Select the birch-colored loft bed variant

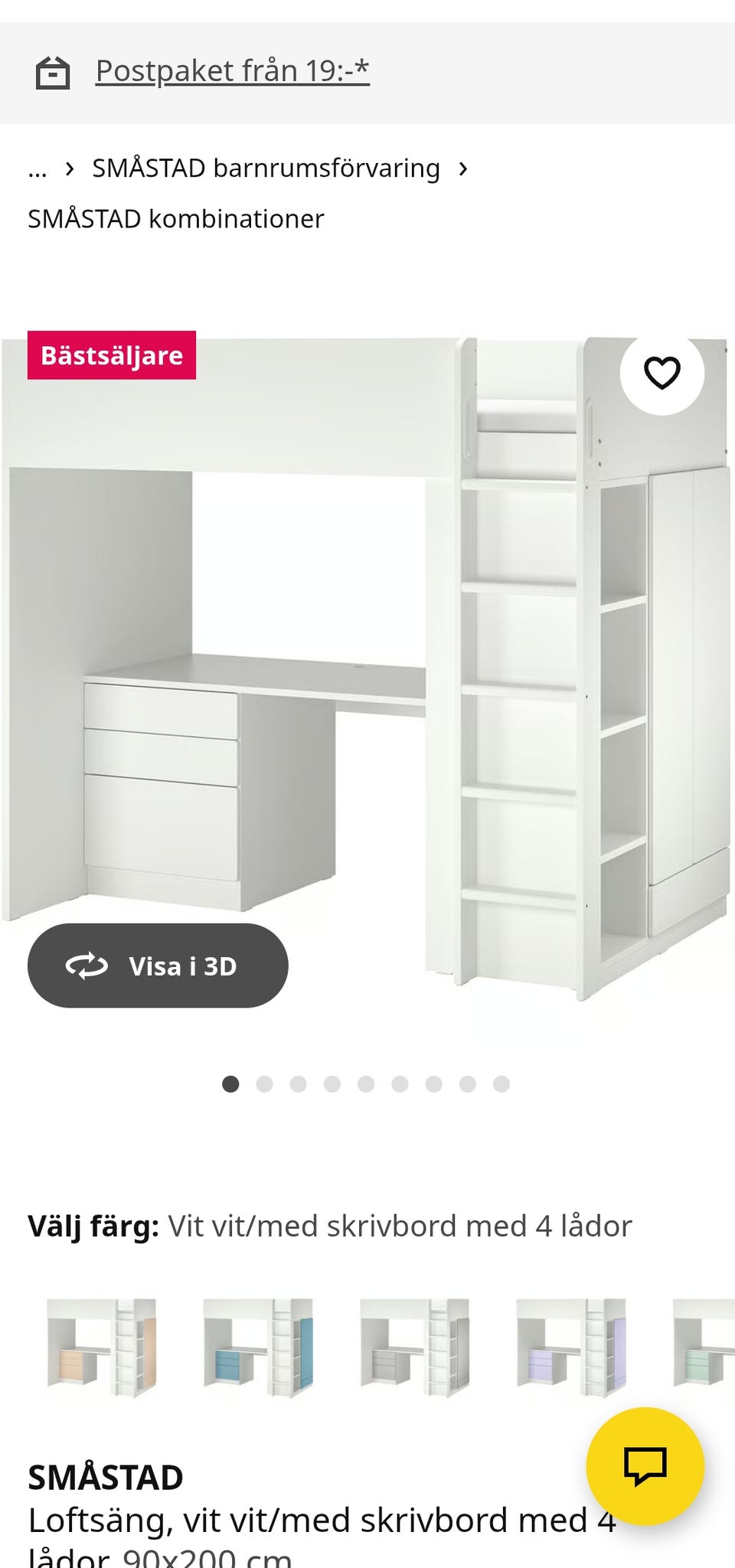[x=102, y=1347]
